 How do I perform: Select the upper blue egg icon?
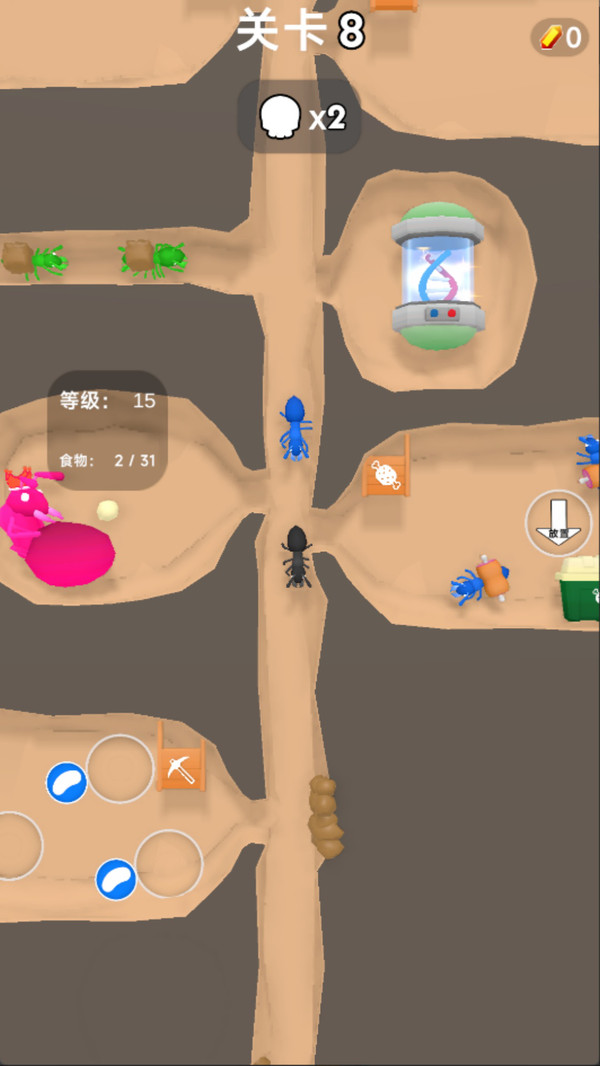pyautogui.click(x=67, y=782)
